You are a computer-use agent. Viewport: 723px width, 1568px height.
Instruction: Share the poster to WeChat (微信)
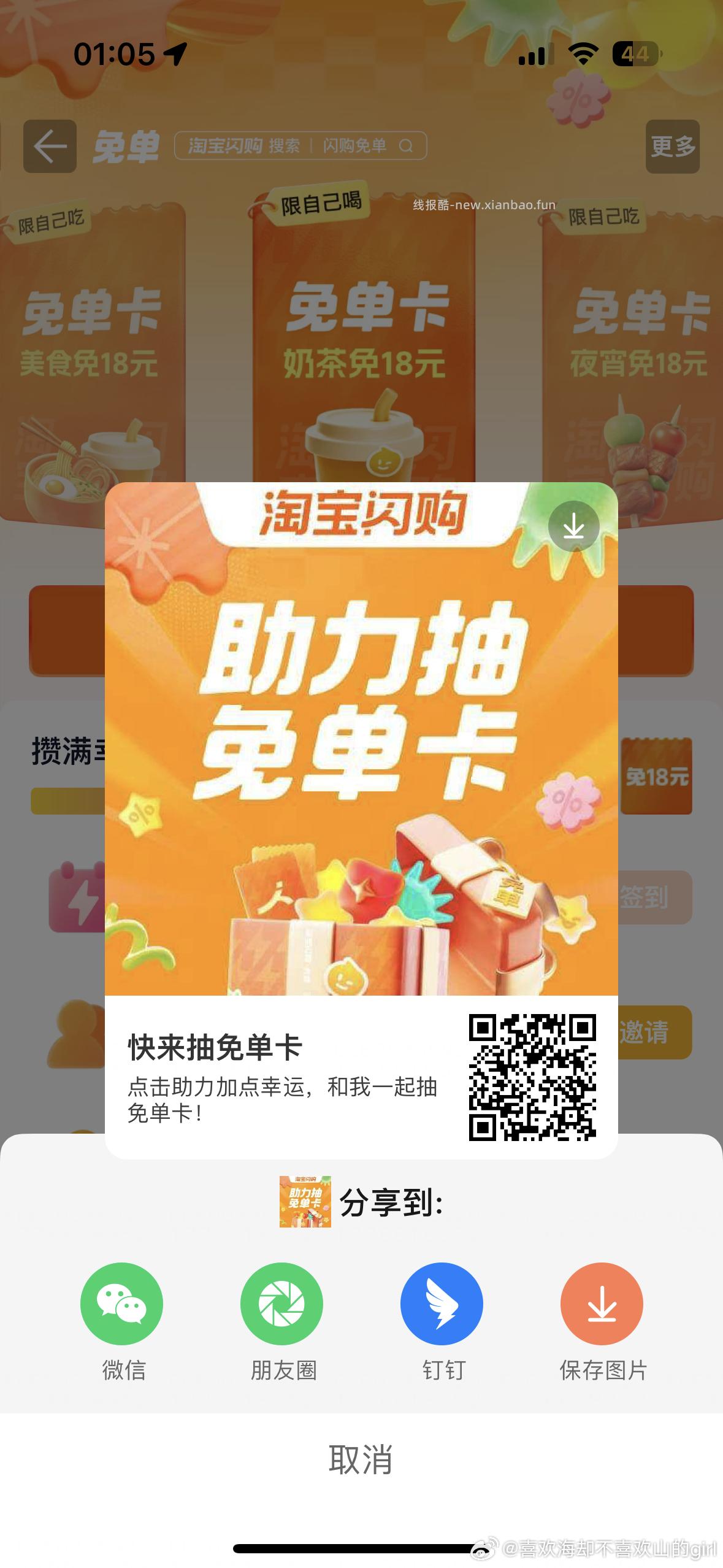(121, 1304)
